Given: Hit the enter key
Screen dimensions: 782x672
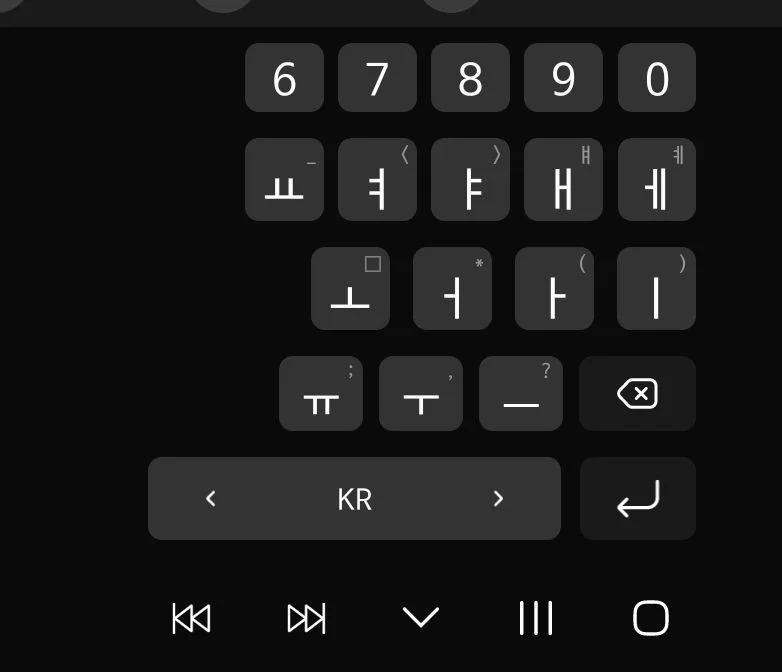Looking at the screenshot, I should click(x=638, y=498).
